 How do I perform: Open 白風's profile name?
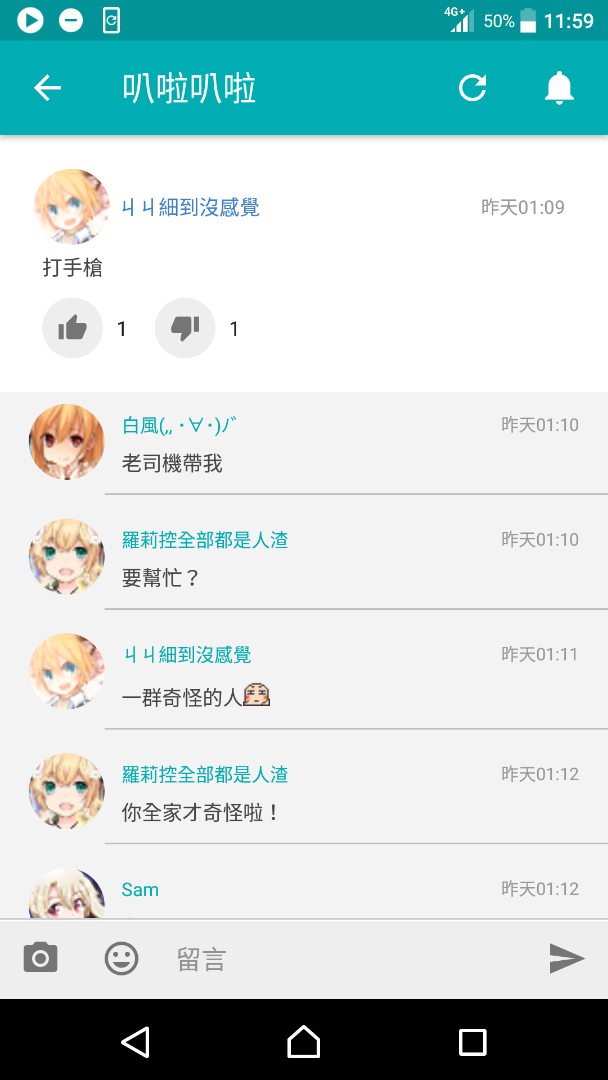coord(180,425)
